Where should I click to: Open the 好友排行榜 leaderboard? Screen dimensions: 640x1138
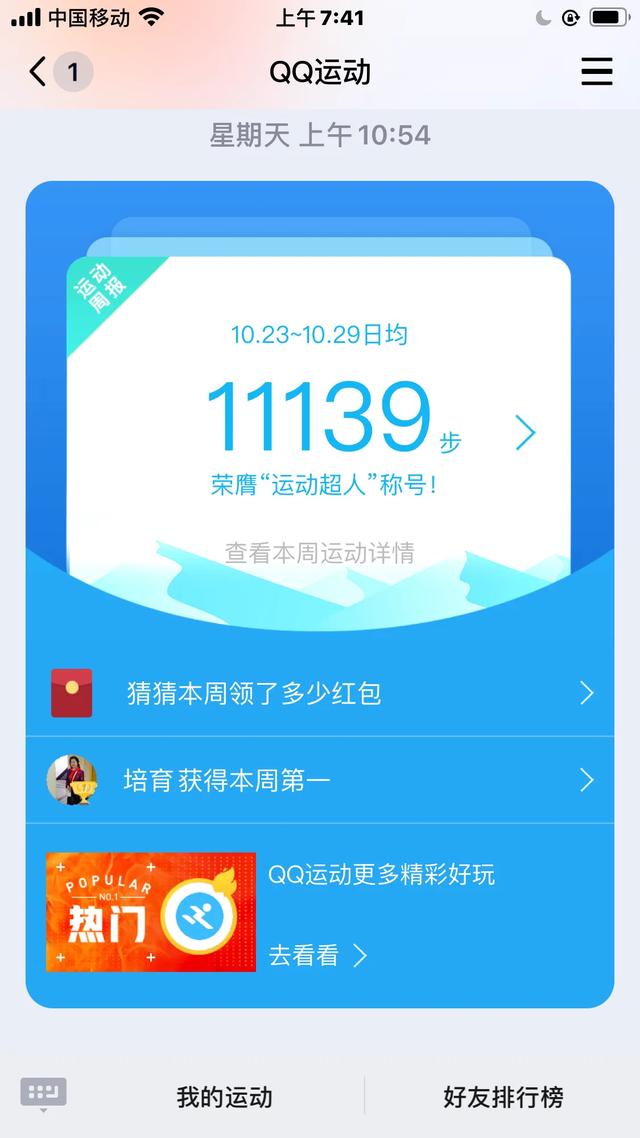coord(503,1097)
